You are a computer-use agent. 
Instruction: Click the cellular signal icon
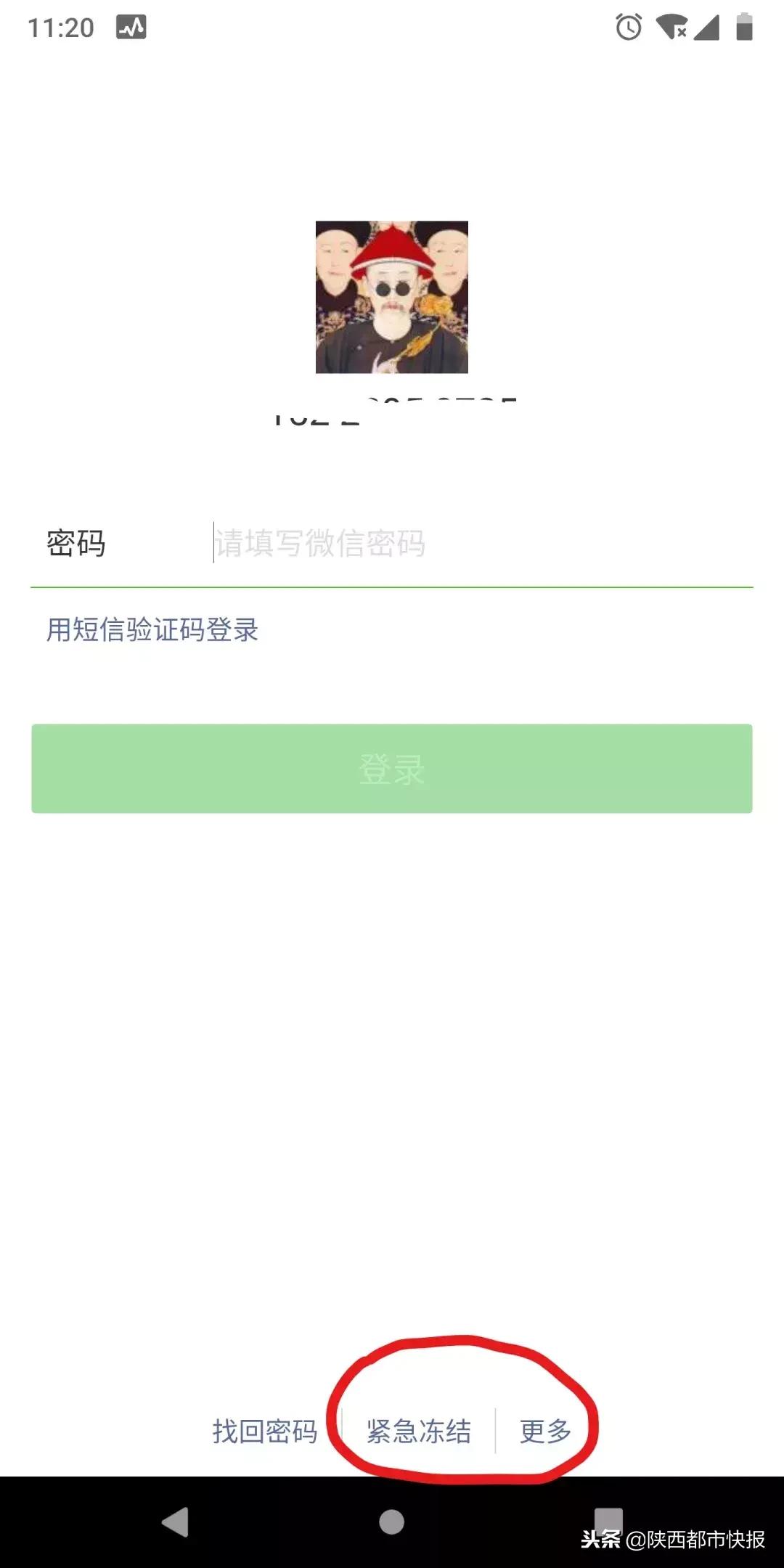(706, 27)
